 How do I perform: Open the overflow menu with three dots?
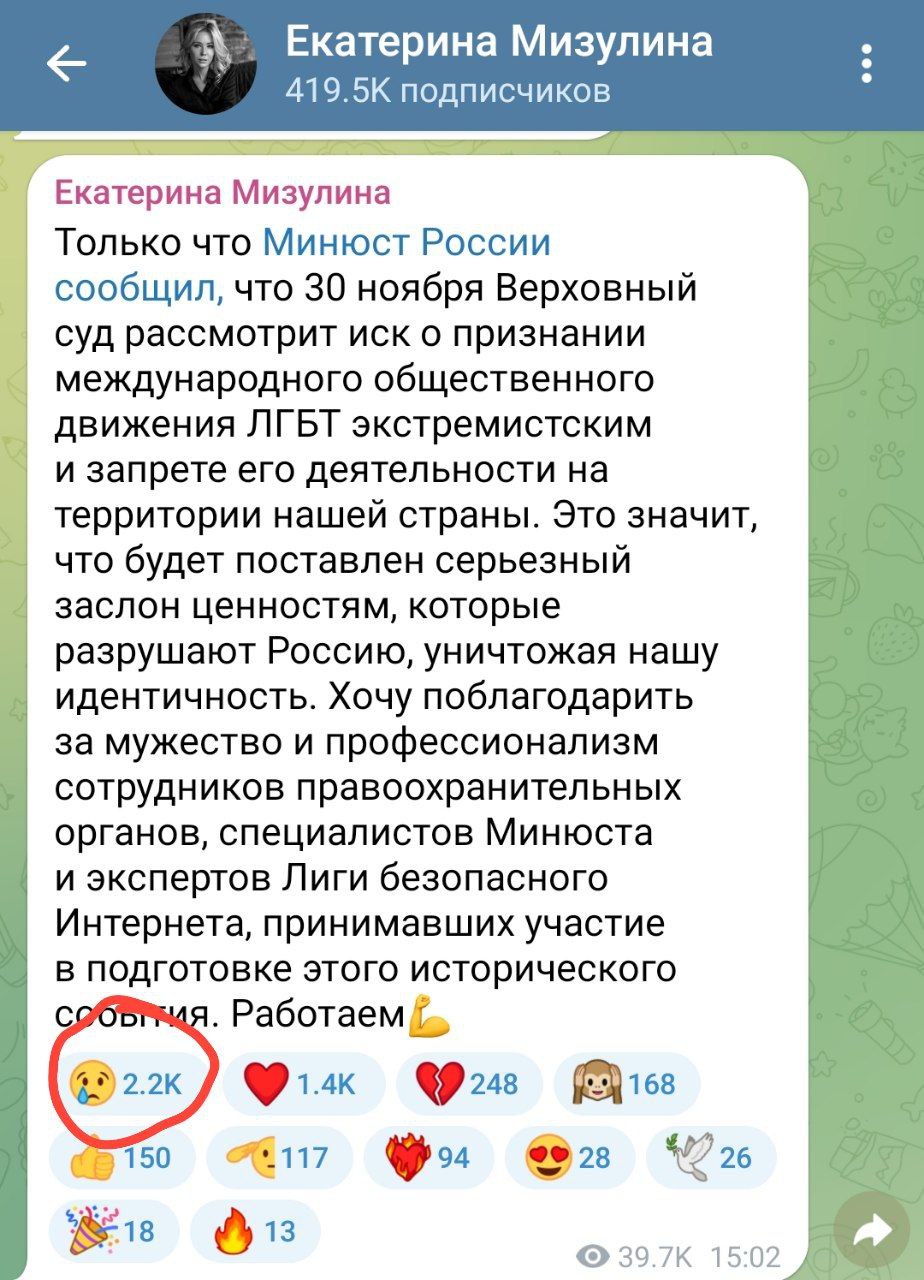point(866,66)
